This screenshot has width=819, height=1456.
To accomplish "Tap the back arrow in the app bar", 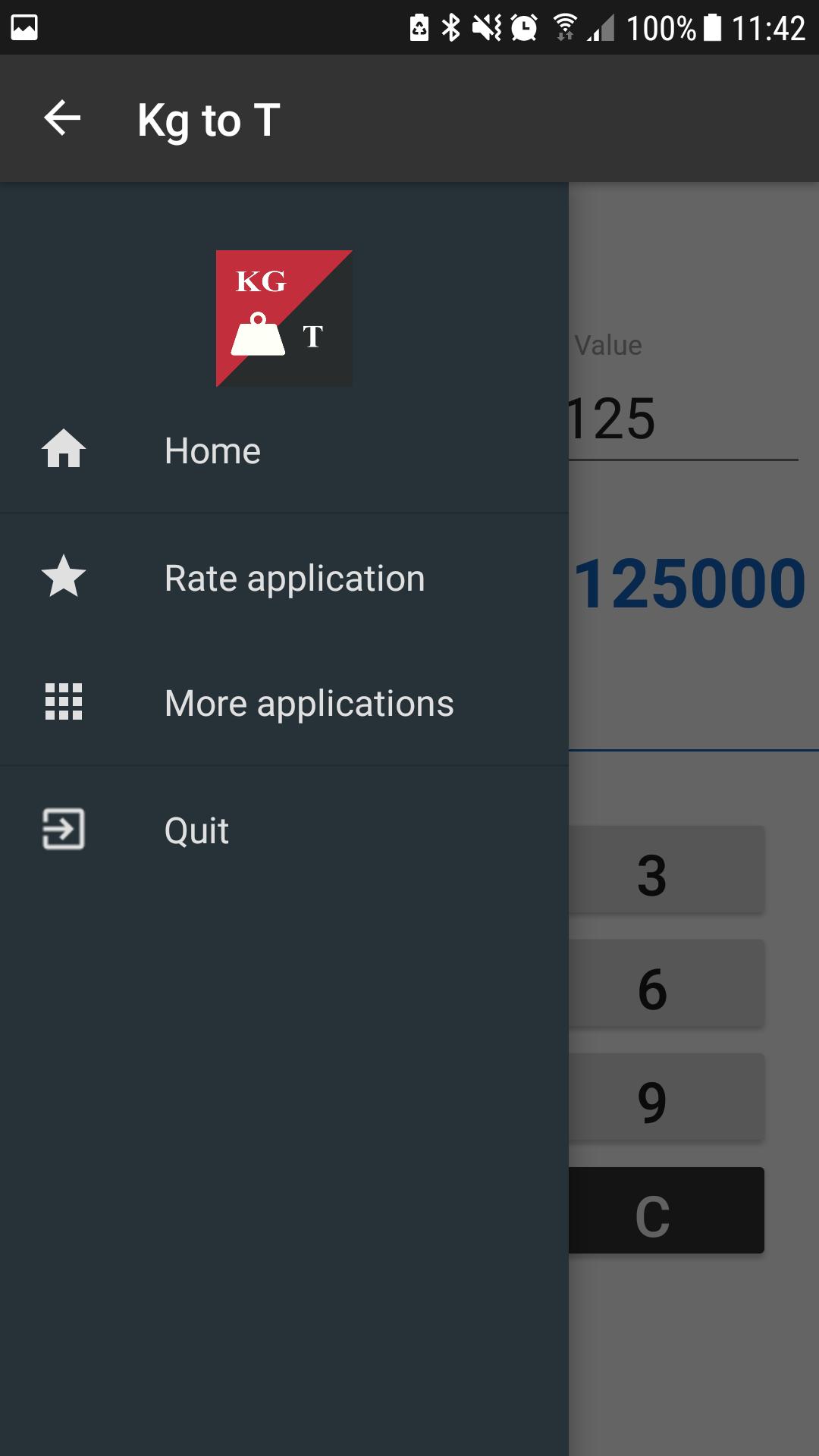I will [62, 118].
